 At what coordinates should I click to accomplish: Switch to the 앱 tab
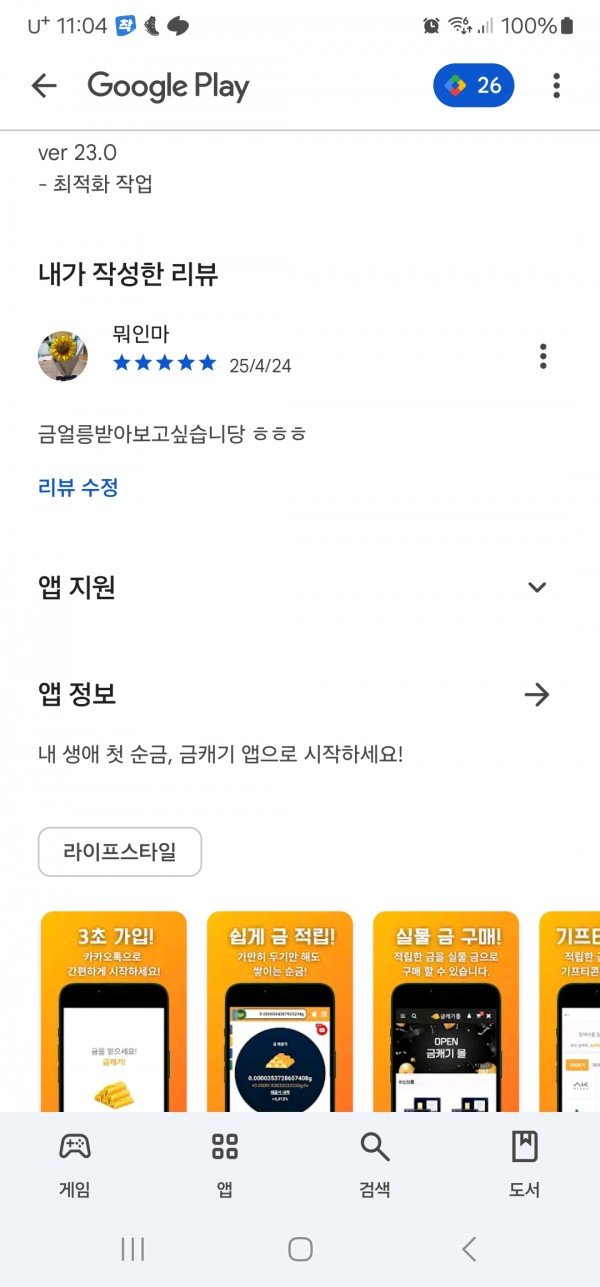coord(225,1165)
